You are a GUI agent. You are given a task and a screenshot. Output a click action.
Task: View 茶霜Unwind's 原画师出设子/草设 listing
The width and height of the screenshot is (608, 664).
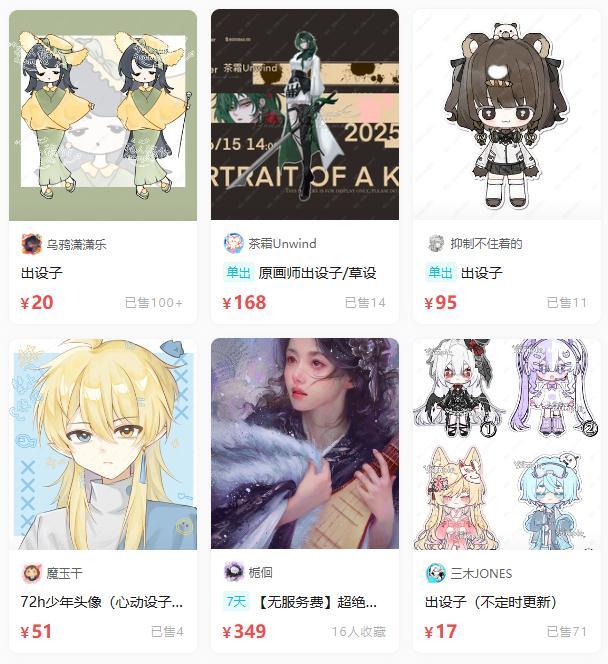[305, 115]
